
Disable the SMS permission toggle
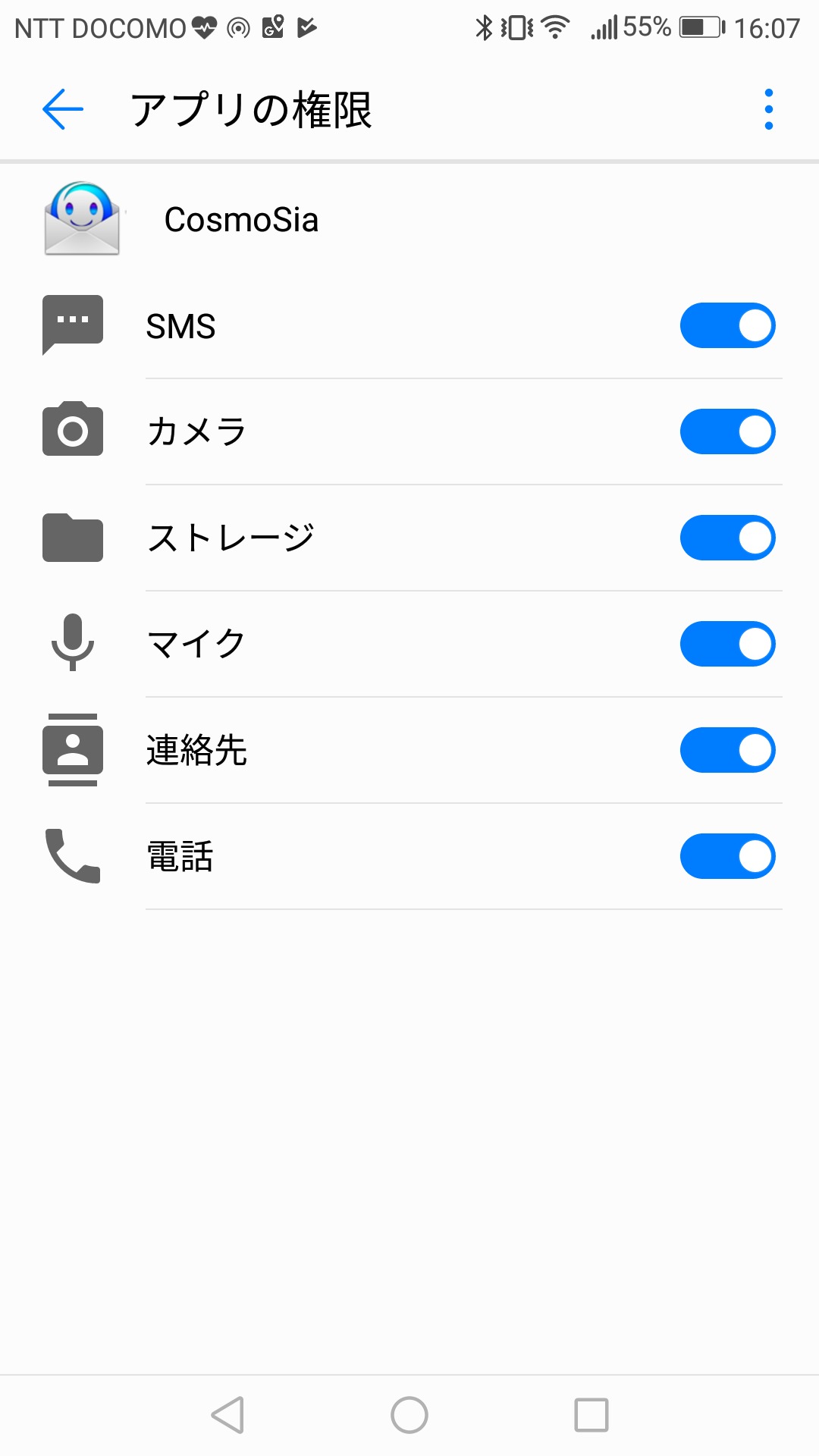(727, 326)
